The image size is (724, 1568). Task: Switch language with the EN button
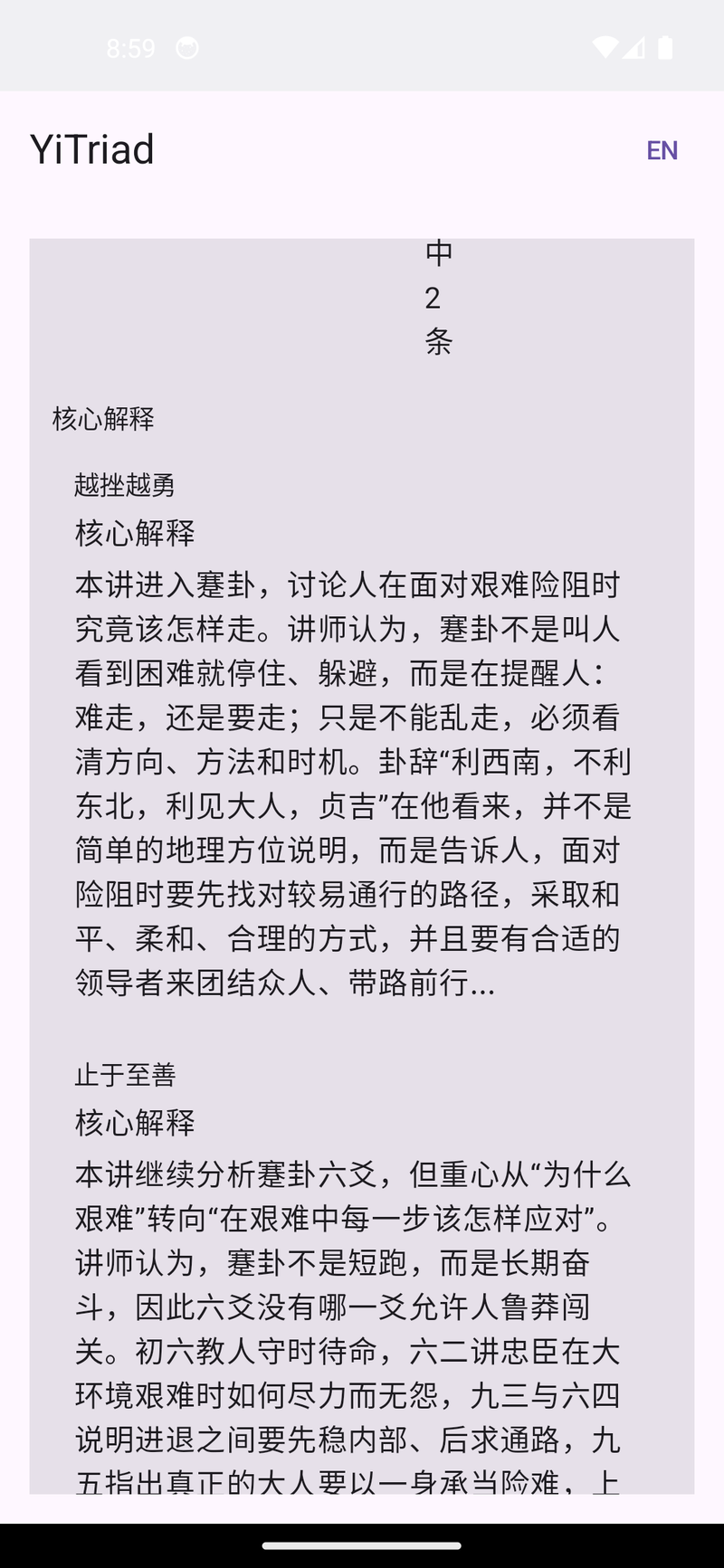click(x=662, y=150)
